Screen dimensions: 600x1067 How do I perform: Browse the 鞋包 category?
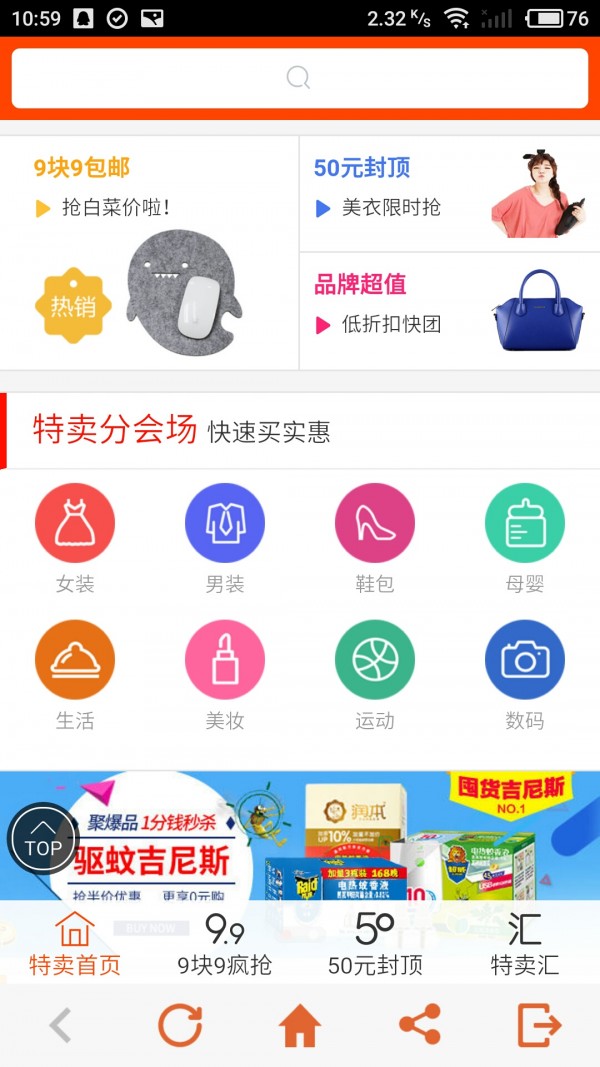(x=375, y=538)
